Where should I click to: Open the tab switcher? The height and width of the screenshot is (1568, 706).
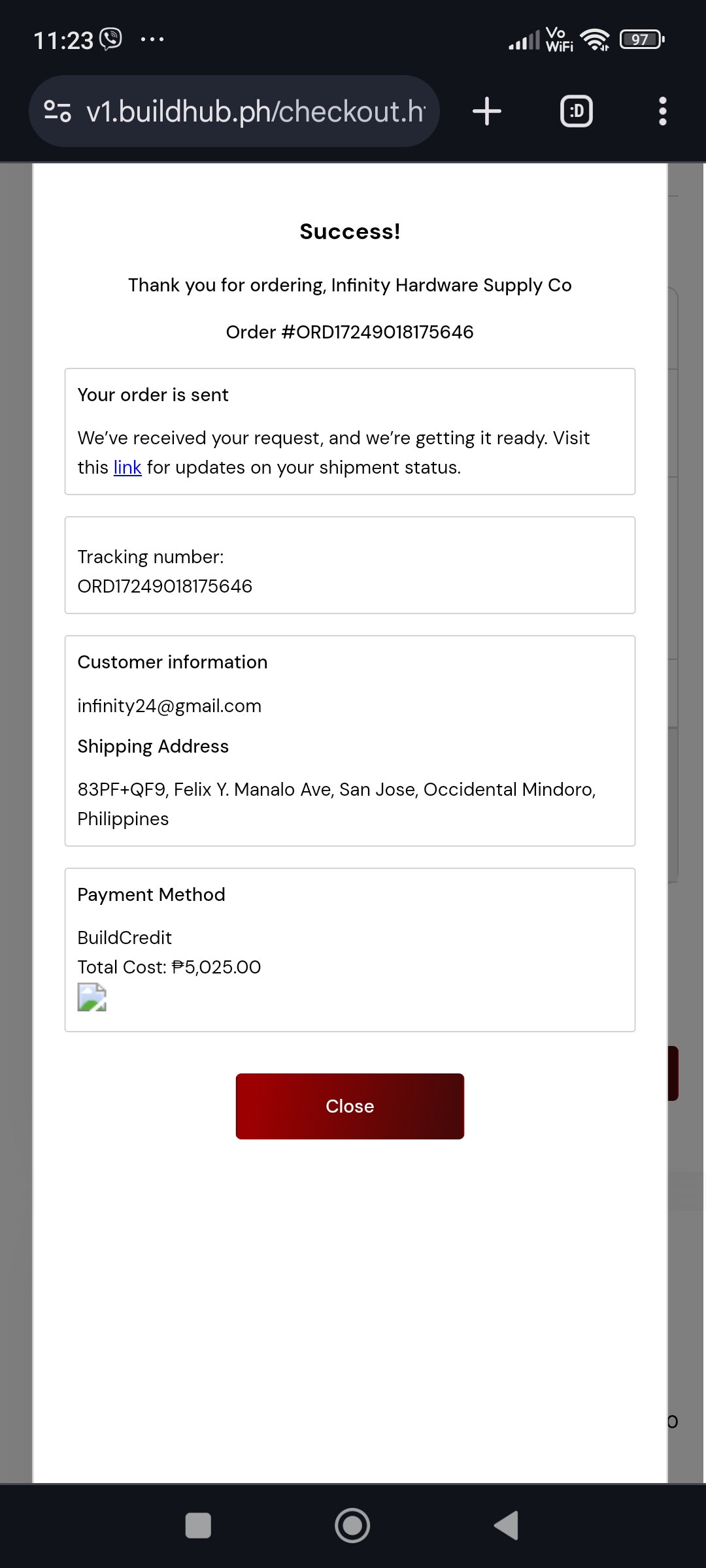tap(577, 111)
